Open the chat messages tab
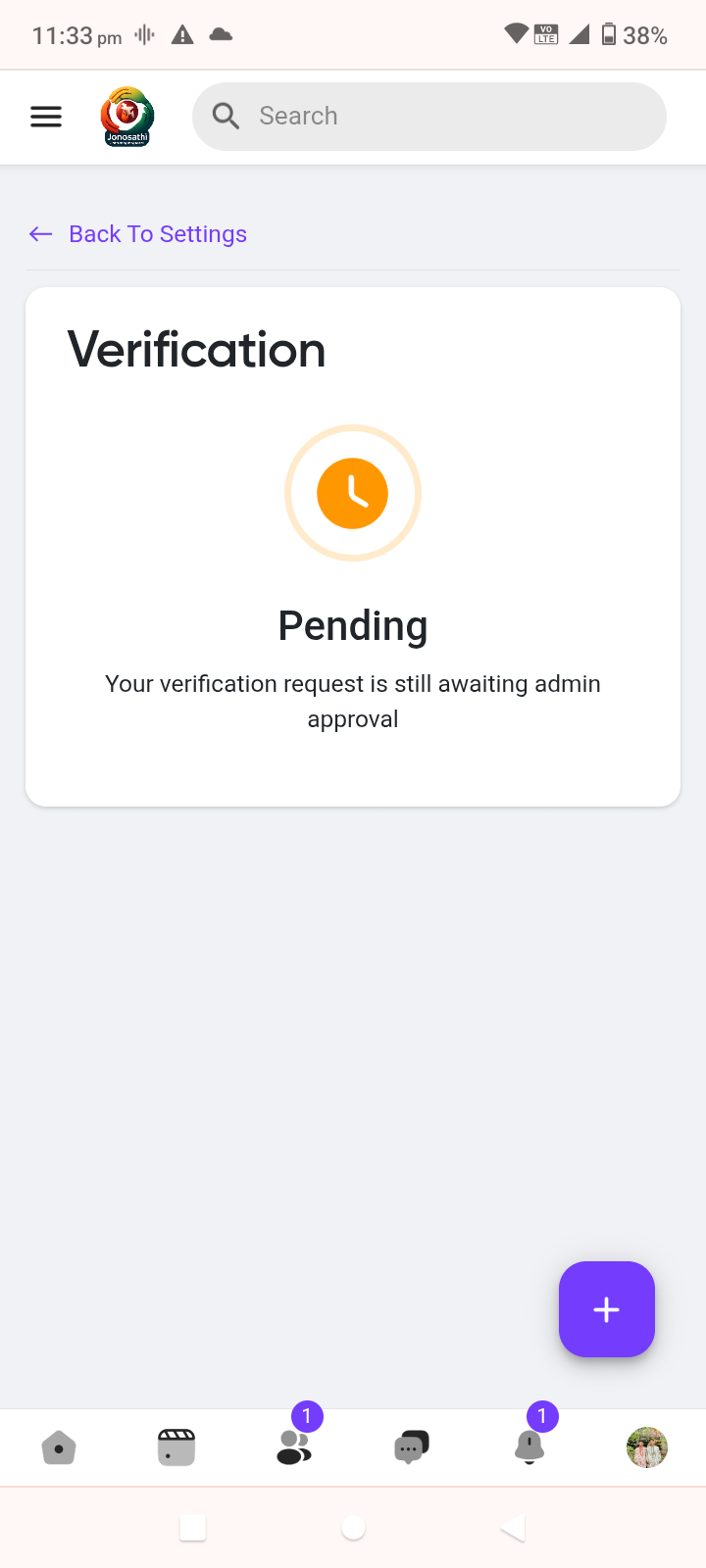The height and width of the screenshot is (1568, 706). pyautogui.click(x=412, y=1447)
